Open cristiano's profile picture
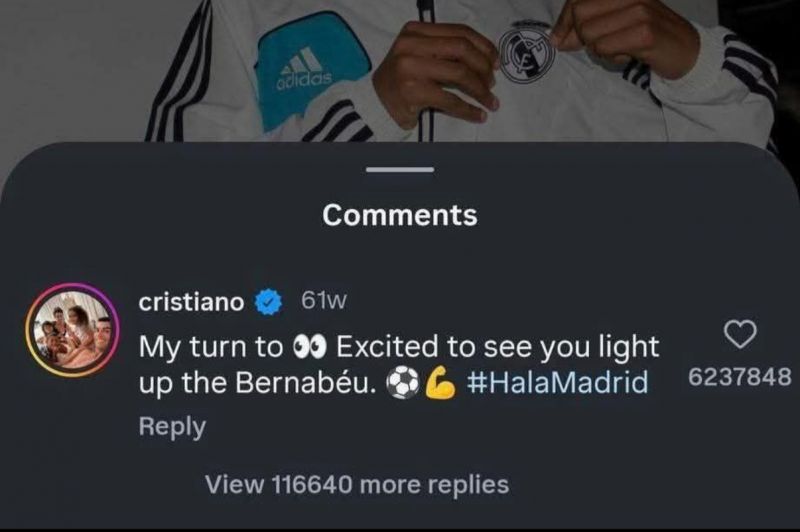The height and width of the screenshot is (532, 800). 67,331
